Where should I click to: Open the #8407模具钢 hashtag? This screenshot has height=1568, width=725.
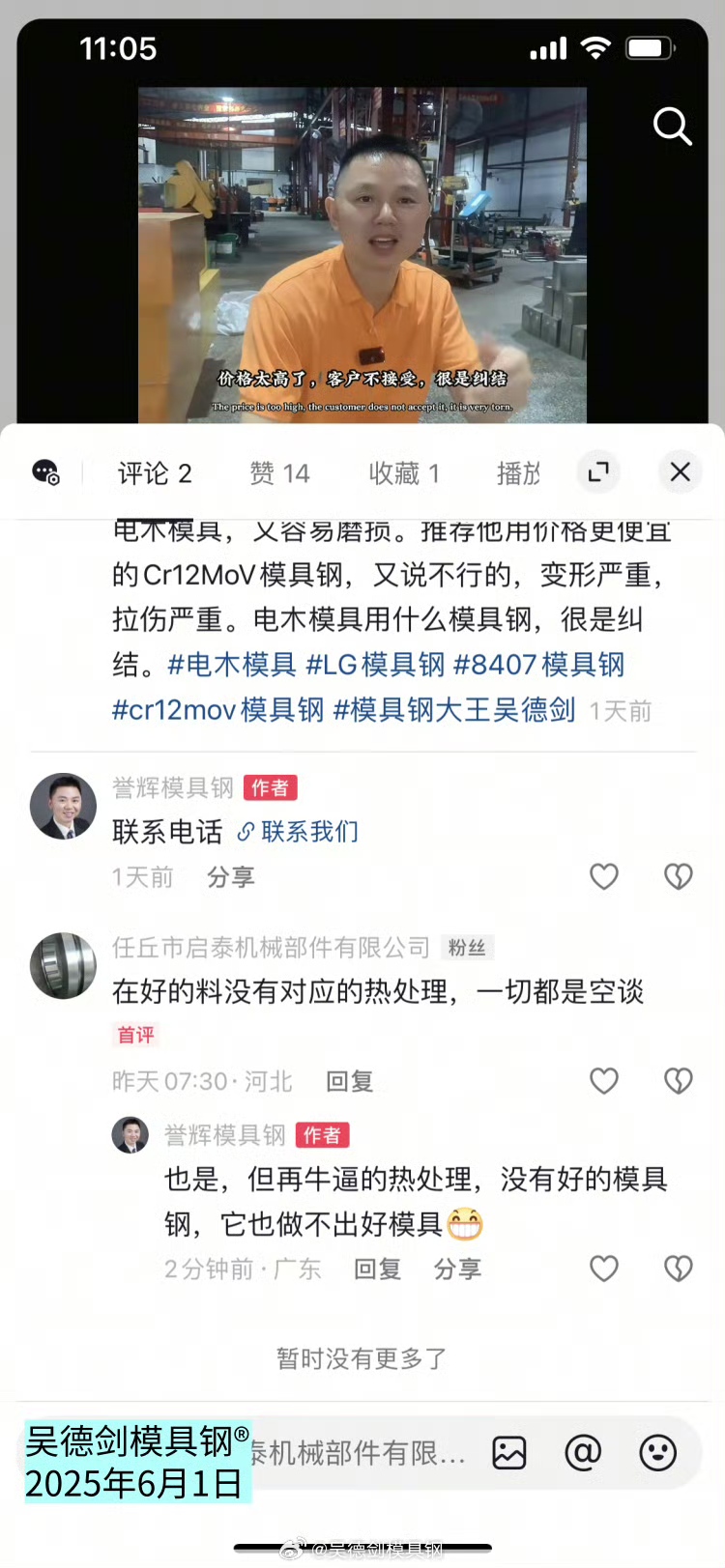point(538,665)
